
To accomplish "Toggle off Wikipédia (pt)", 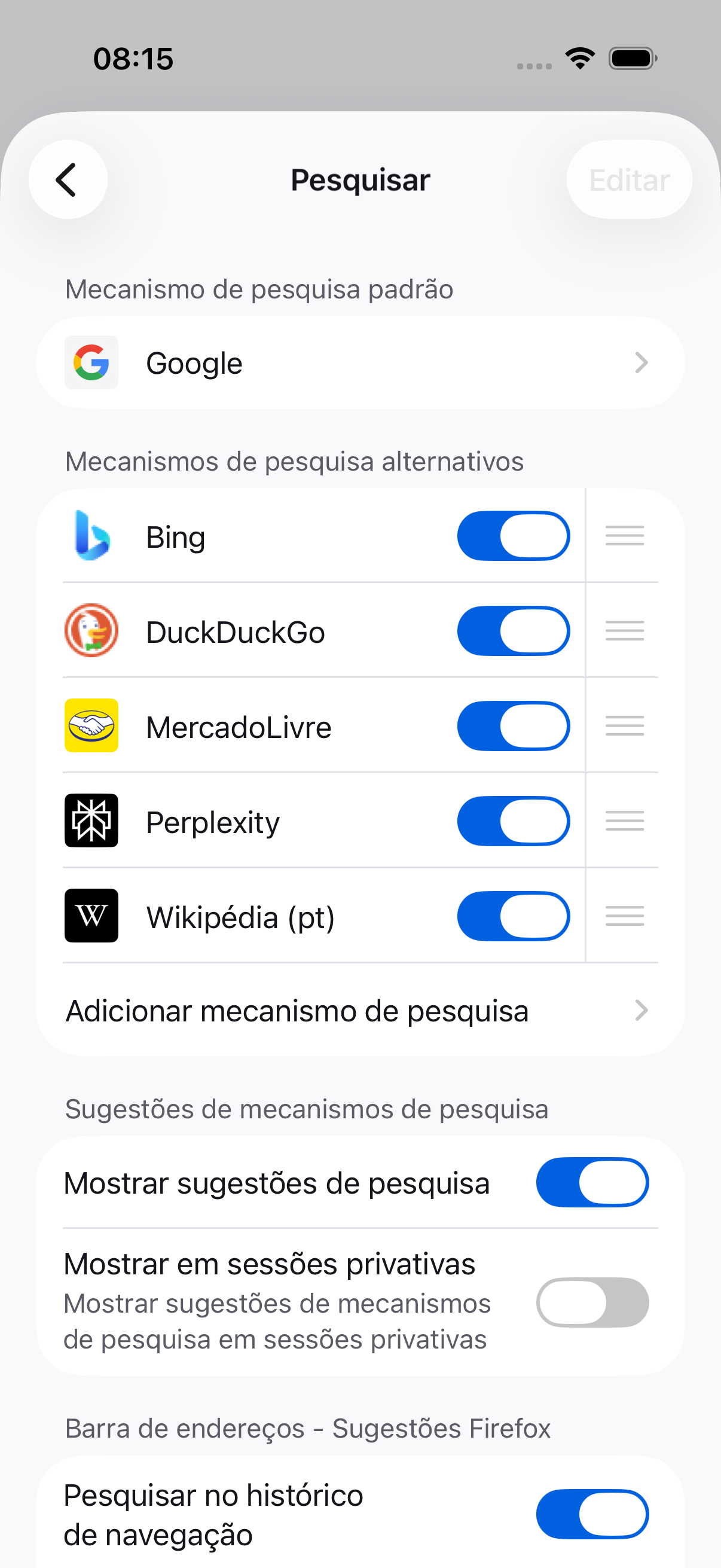I will pos(513,916).
